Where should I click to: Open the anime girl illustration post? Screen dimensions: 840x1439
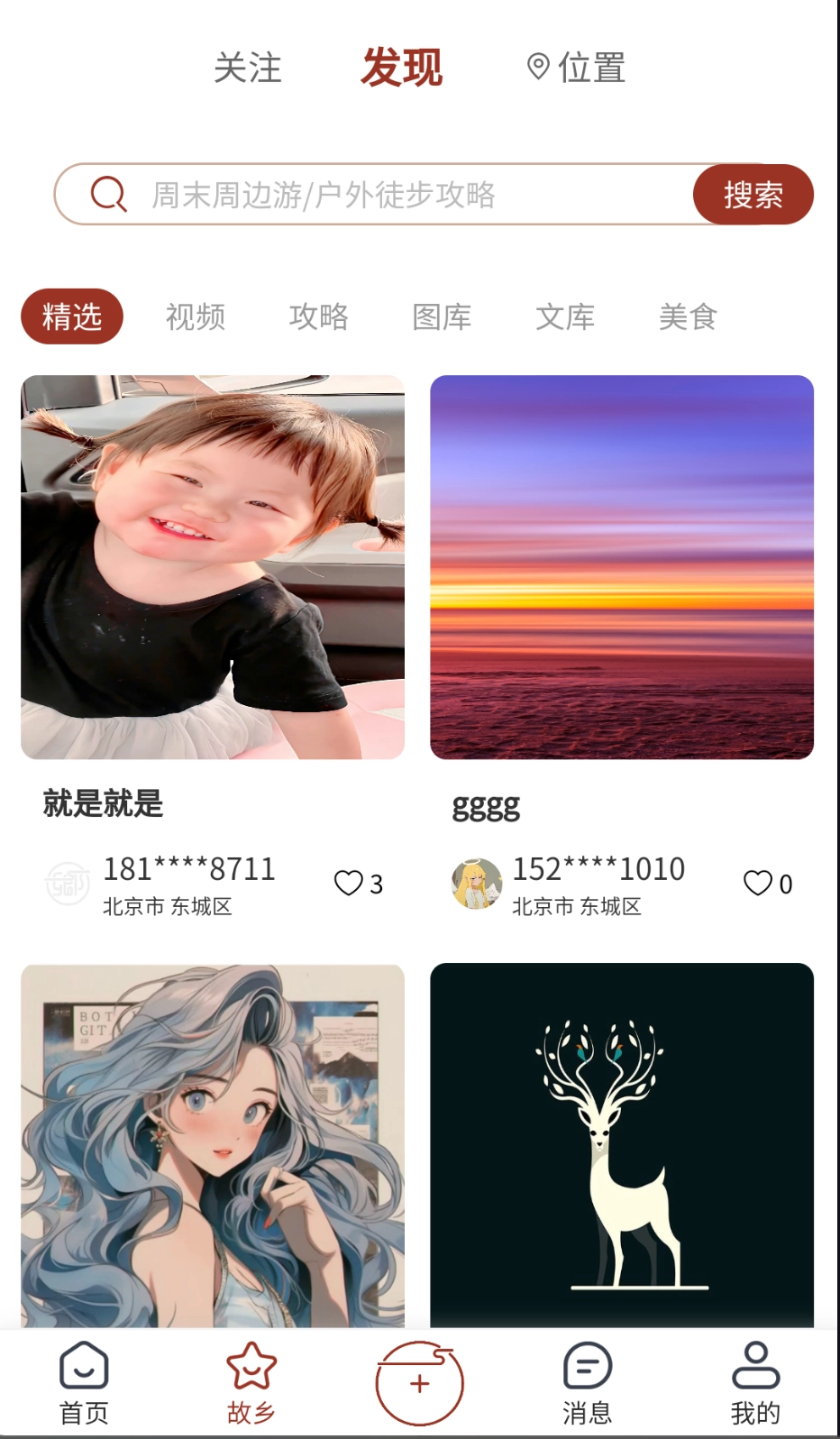(213, 1145)
